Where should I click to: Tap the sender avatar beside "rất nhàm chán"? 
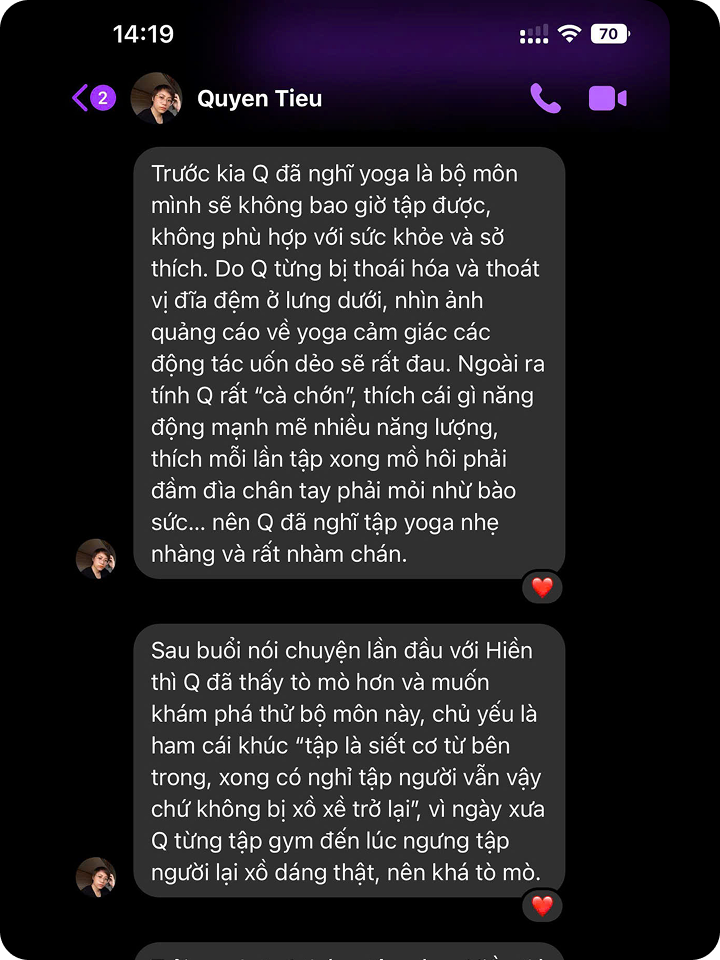96,559
